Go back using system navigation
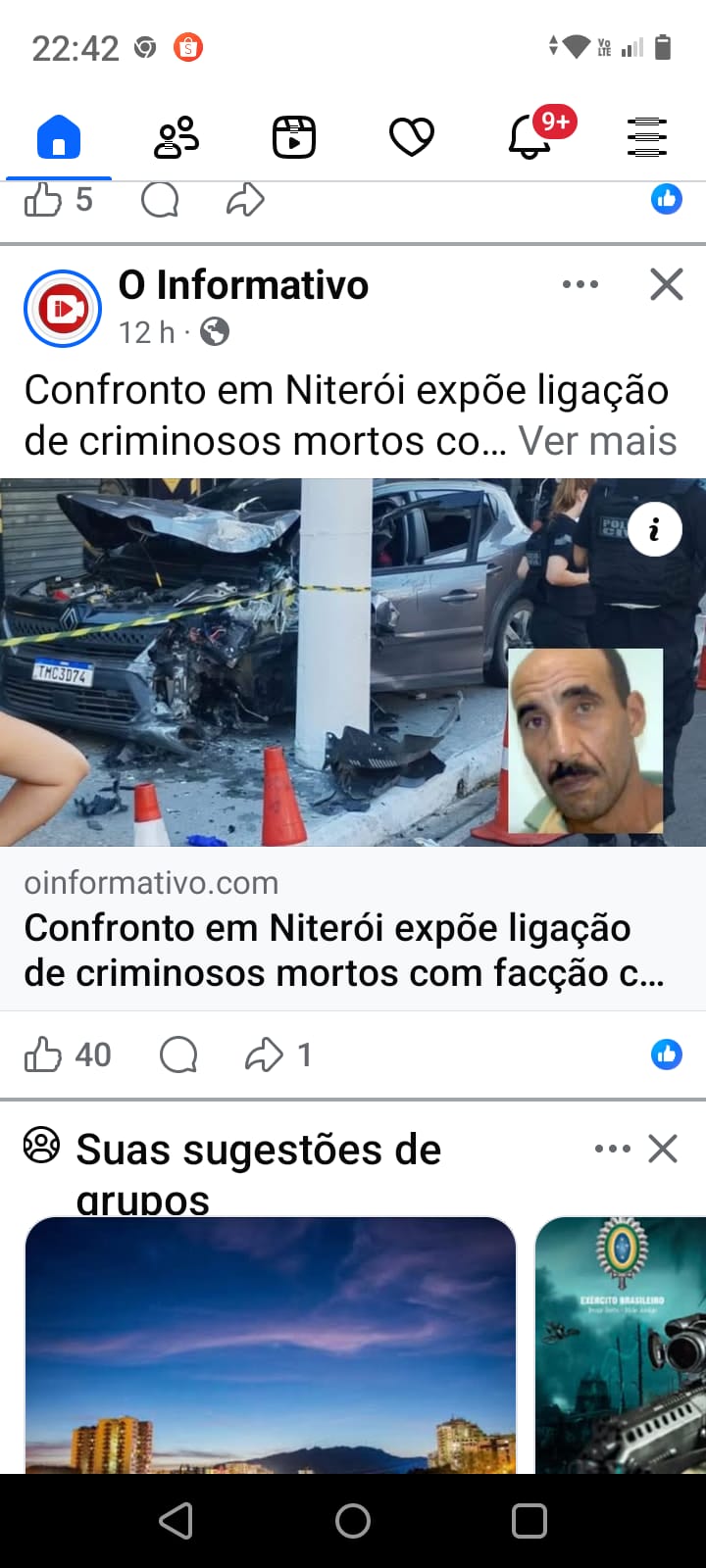The height and width of the screenshot is (1568, 706). pos(176,1521)
